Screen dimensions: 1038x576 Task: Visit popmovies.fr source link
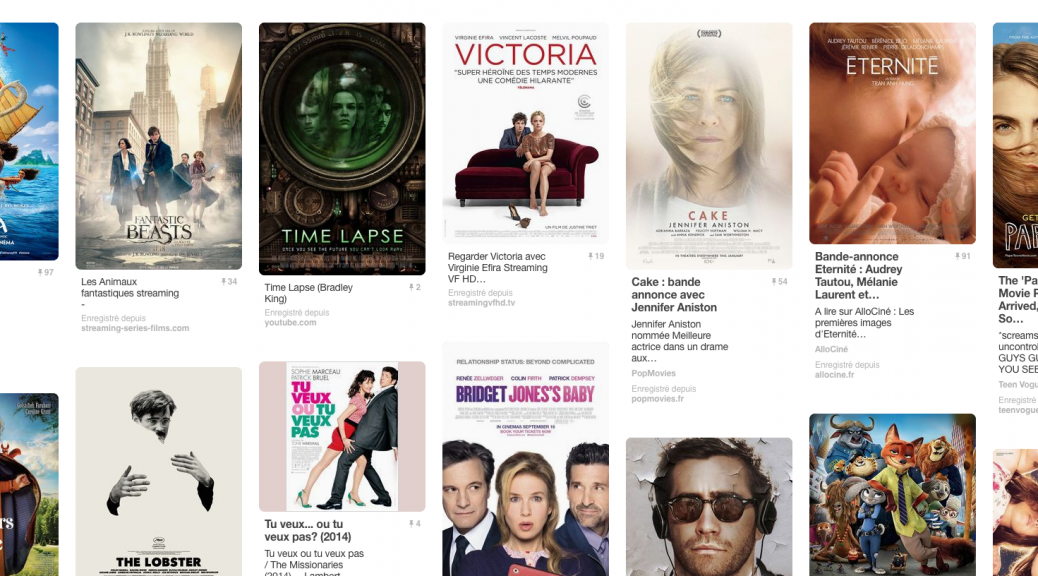coord(657,399)
